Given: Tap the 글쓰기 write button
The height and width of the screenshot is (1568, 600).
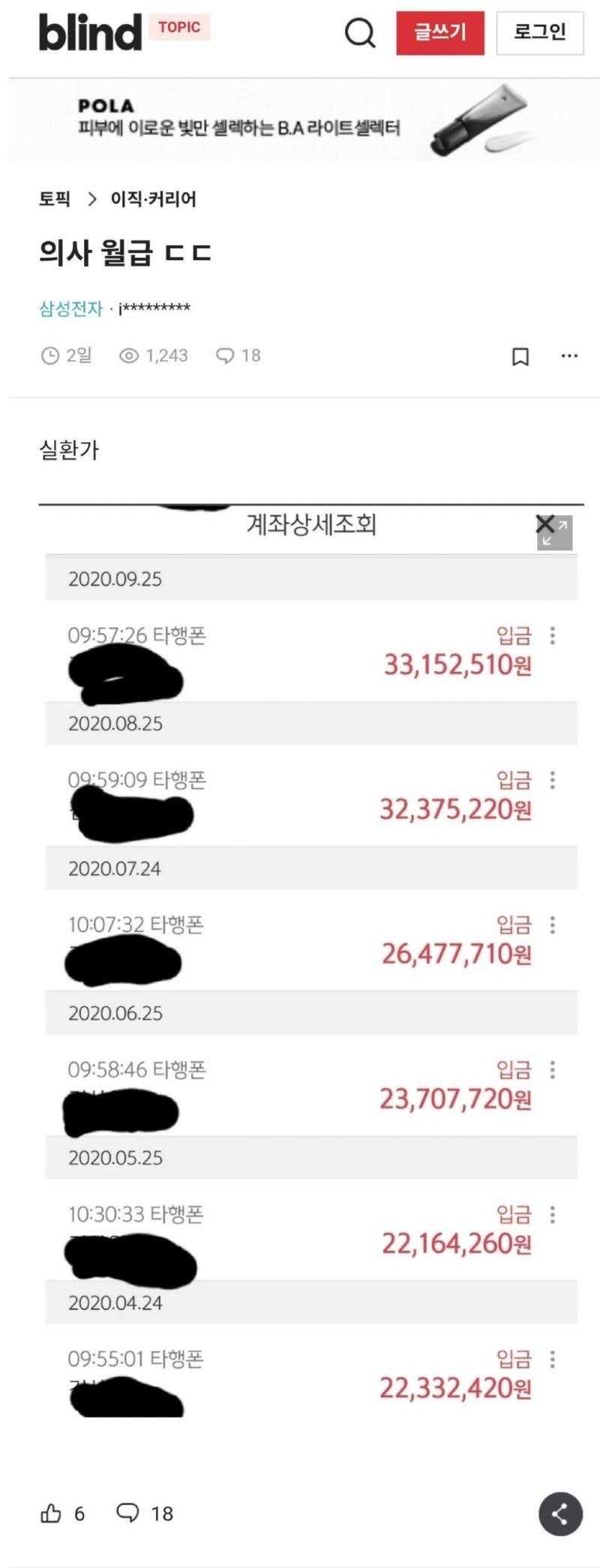Looking at the screenshot, I should tap(440, 33).
